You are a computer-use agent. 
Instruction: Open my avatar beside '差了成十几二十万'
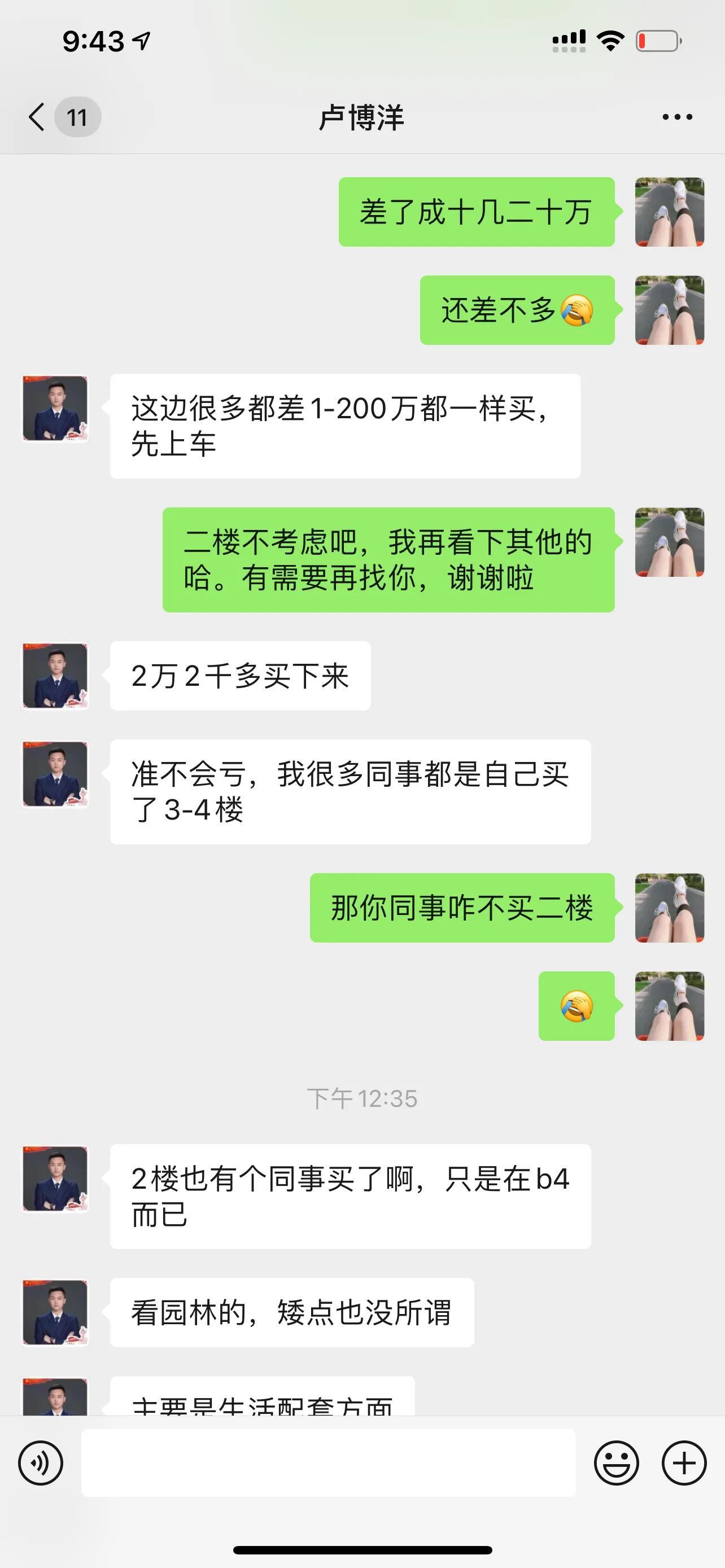[669, 212]
